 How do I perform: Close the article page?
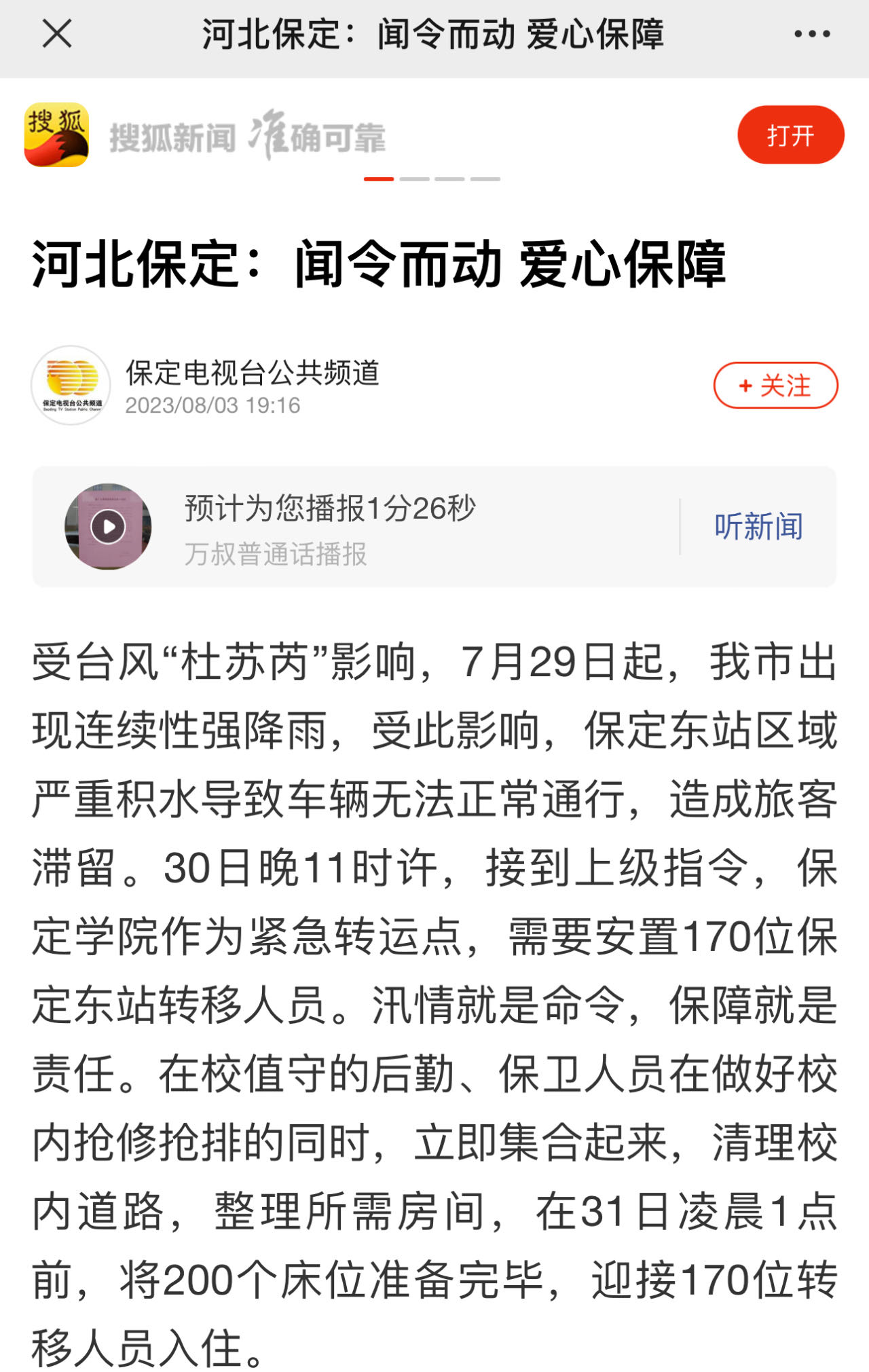click(57, 33)
